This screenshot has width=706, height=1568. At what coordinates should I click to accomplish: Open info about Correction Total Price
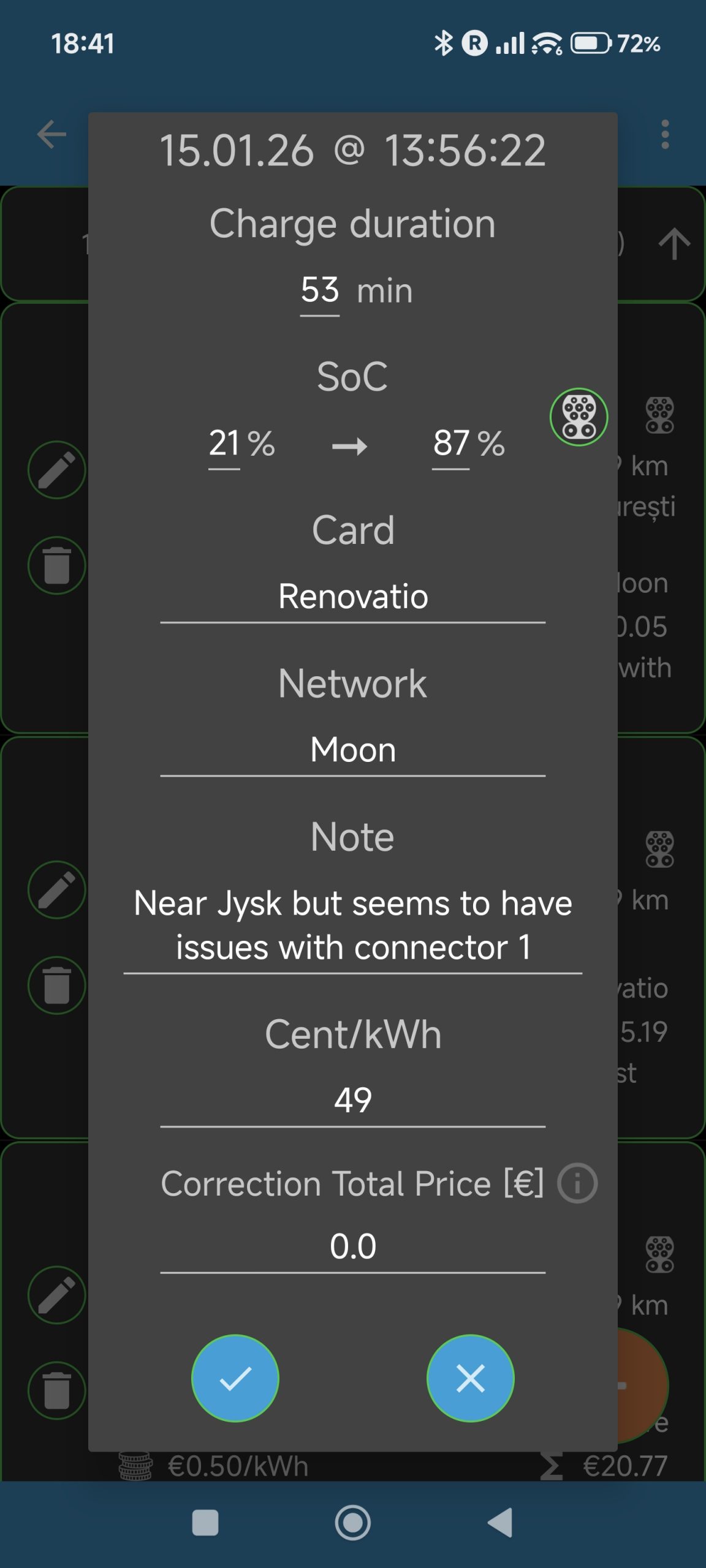point(577,1183)
